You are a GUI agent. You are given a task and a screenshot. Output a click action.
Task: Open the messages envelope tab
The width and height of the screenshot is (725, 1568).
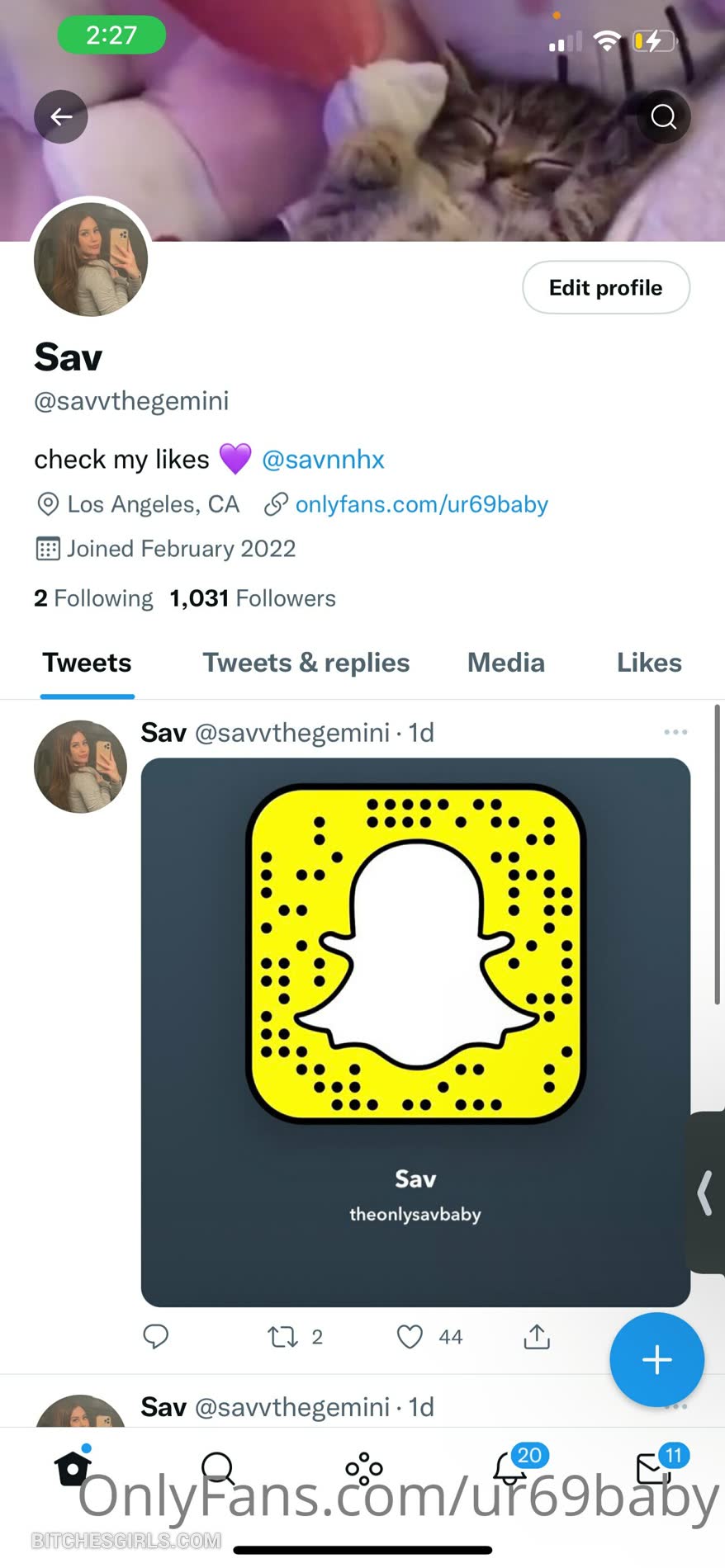[x=653, y=1469]
